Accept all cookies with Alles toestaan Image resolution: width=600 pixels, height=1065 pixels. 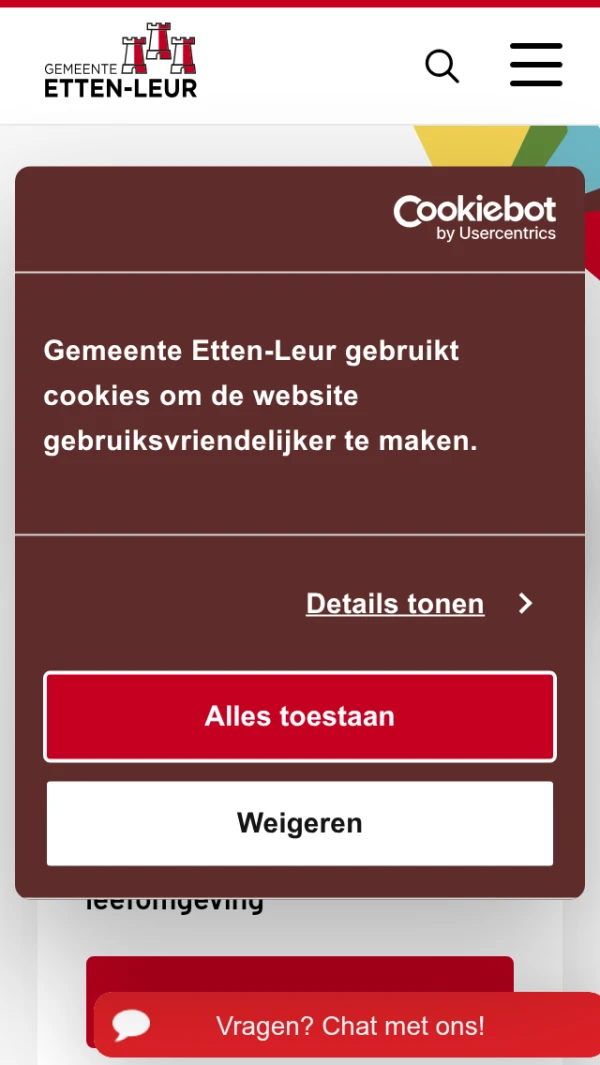pyautogui.click(x=300, y=716)
